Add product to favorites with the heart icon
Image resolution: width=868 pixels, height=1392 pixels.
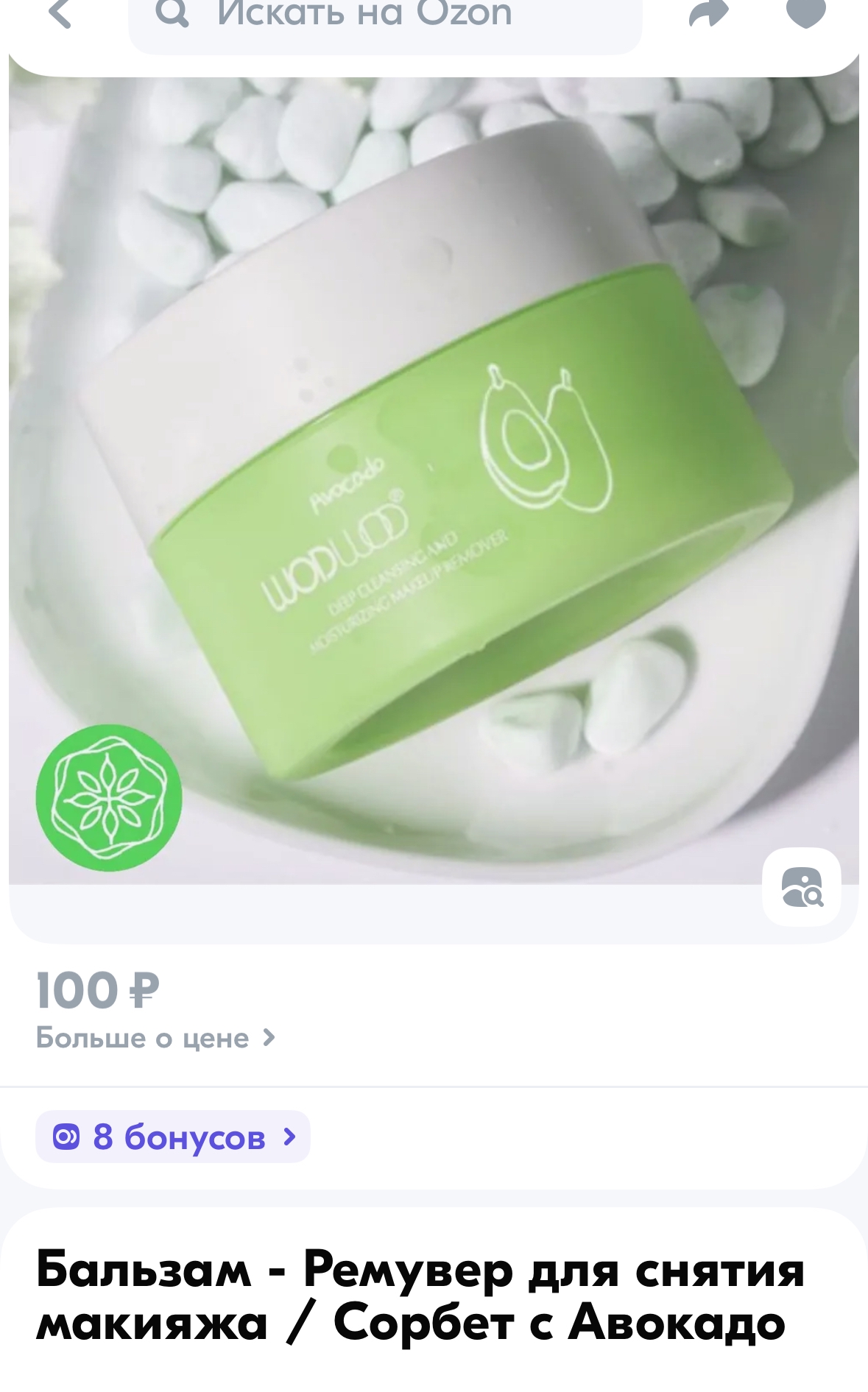click(x=806, y=13)
